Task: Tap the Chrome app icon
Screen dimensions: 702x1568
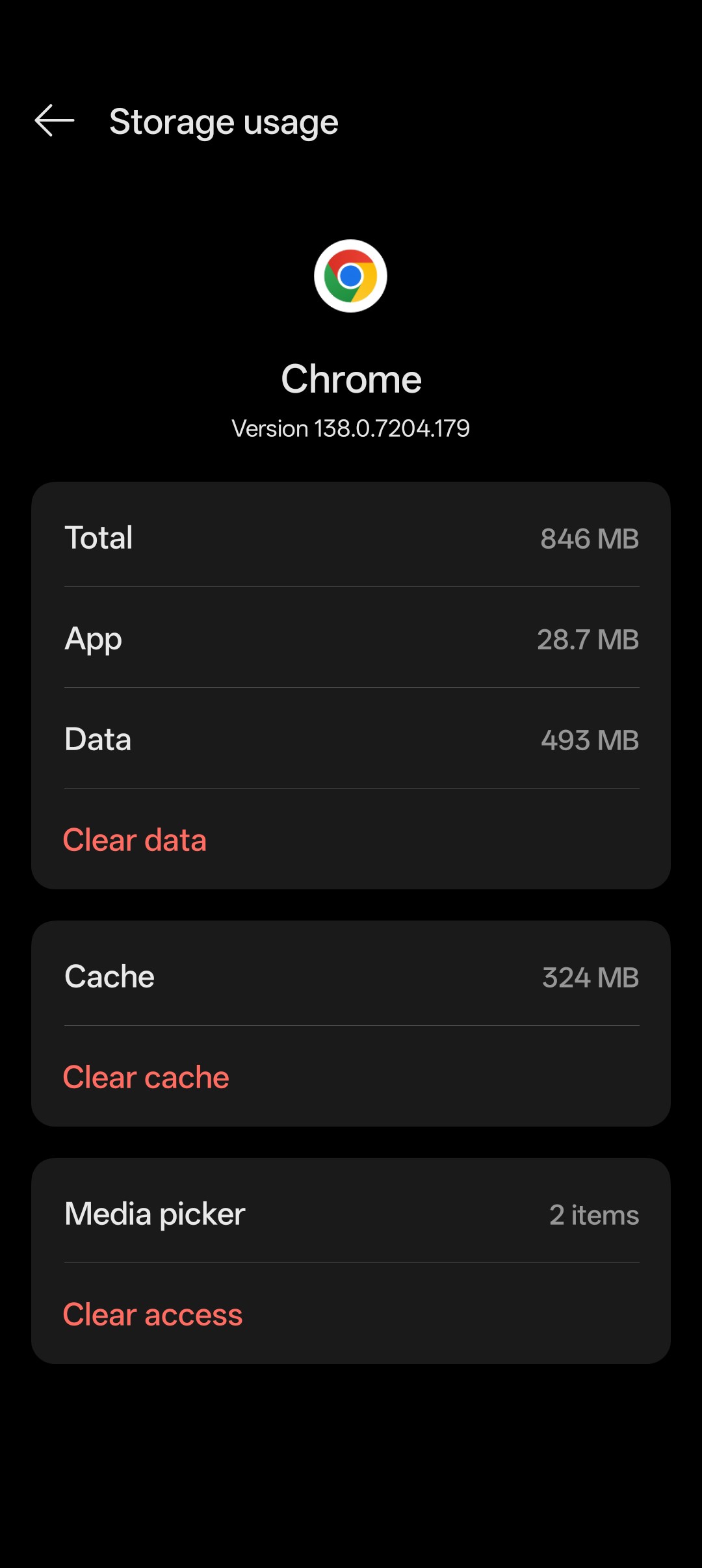Action: pyautogui.click(x=351, y=276)
